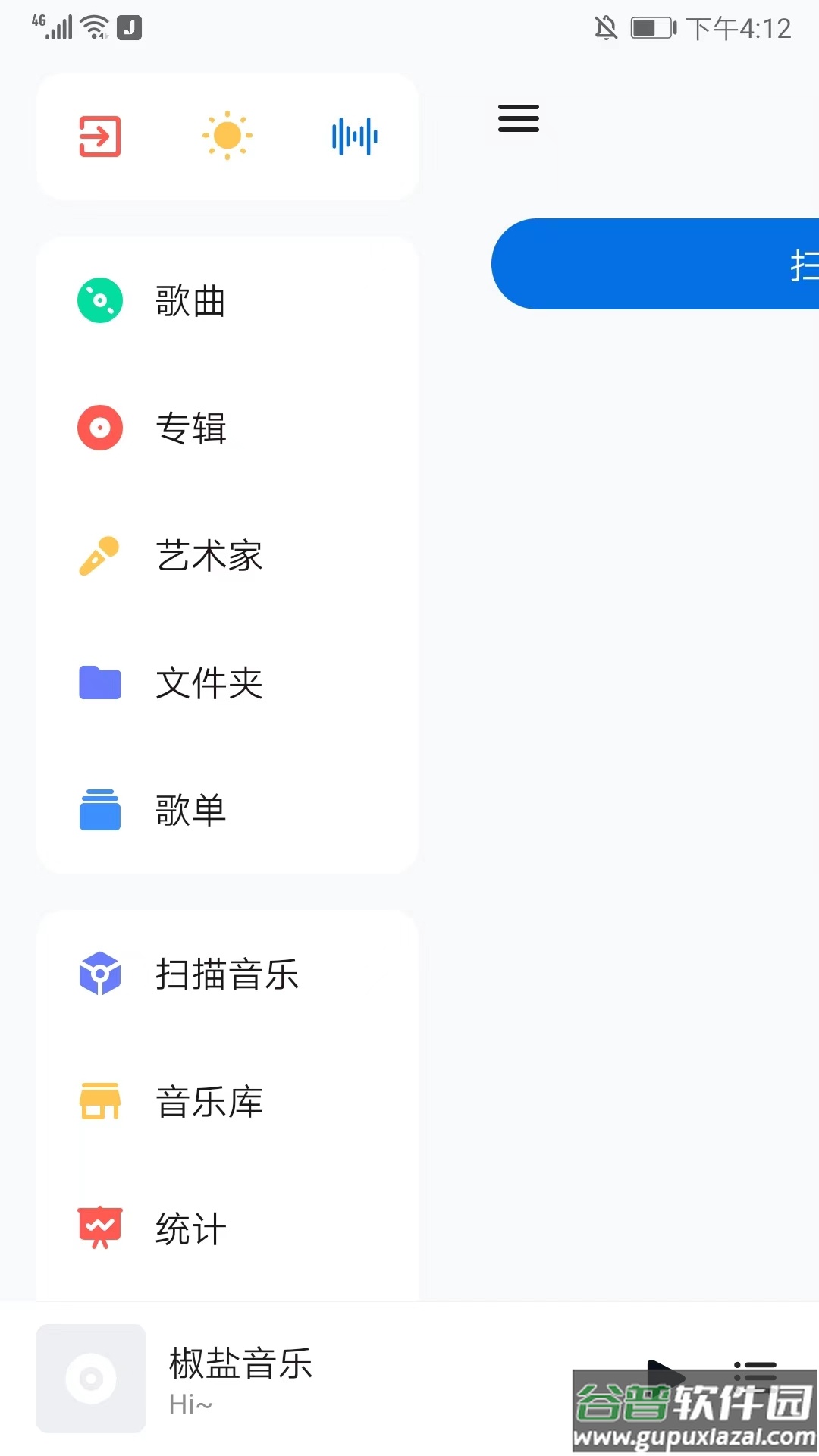Tap the red exit icon

(x=100, y=136)
